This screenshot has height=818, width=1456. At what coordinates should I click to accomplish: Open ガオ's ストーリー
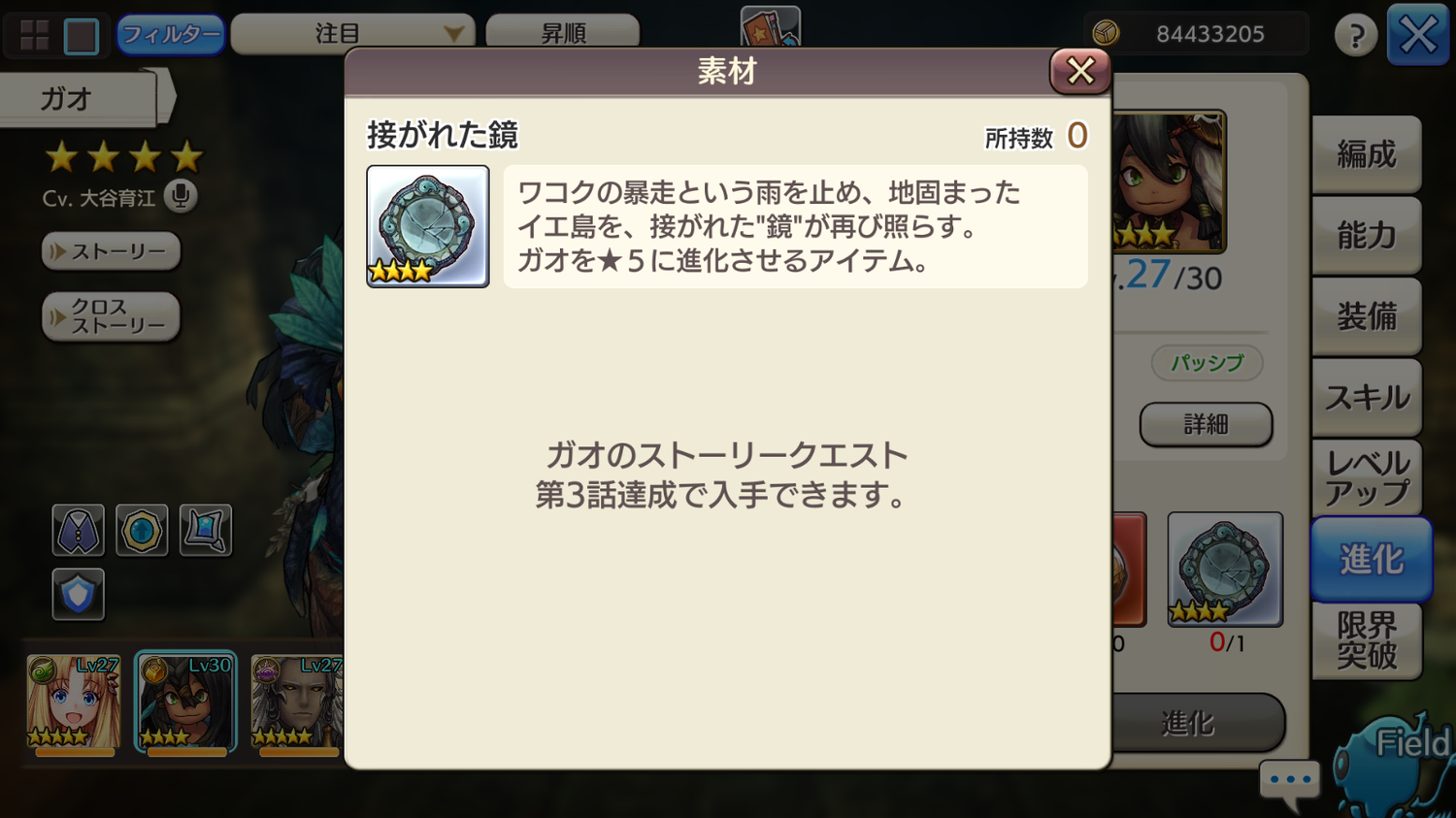(111, 251)
